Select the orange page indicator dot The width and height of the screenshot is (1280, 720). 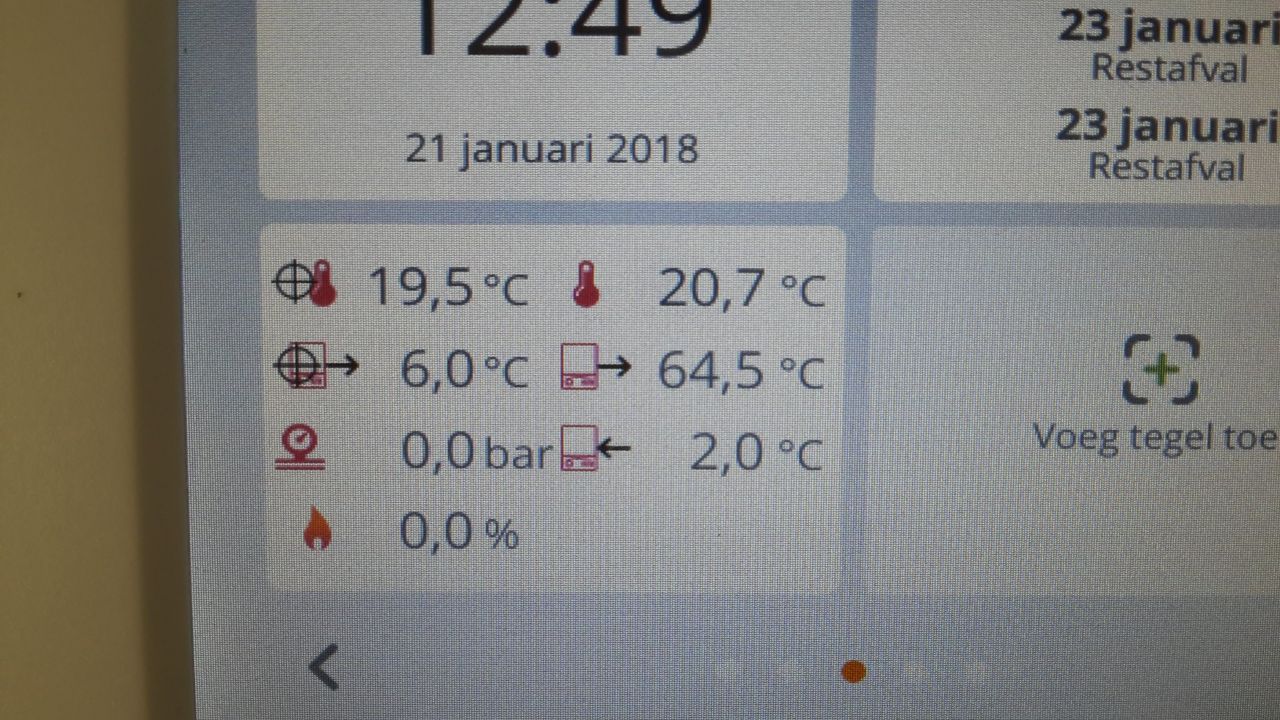coord(853,672)
